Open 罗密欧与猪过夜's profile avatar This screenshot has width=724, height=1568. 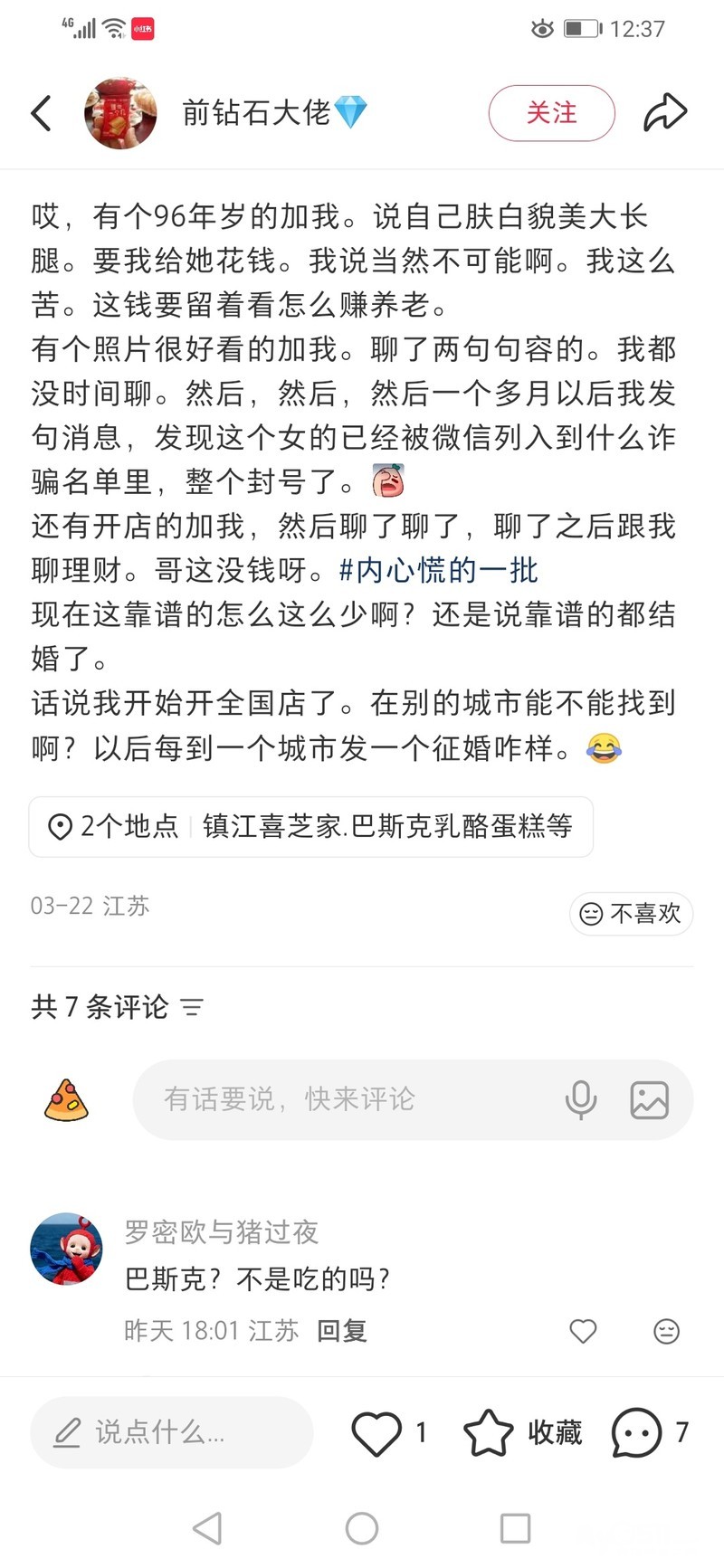pyautogui.click(x=67, y=1250)
